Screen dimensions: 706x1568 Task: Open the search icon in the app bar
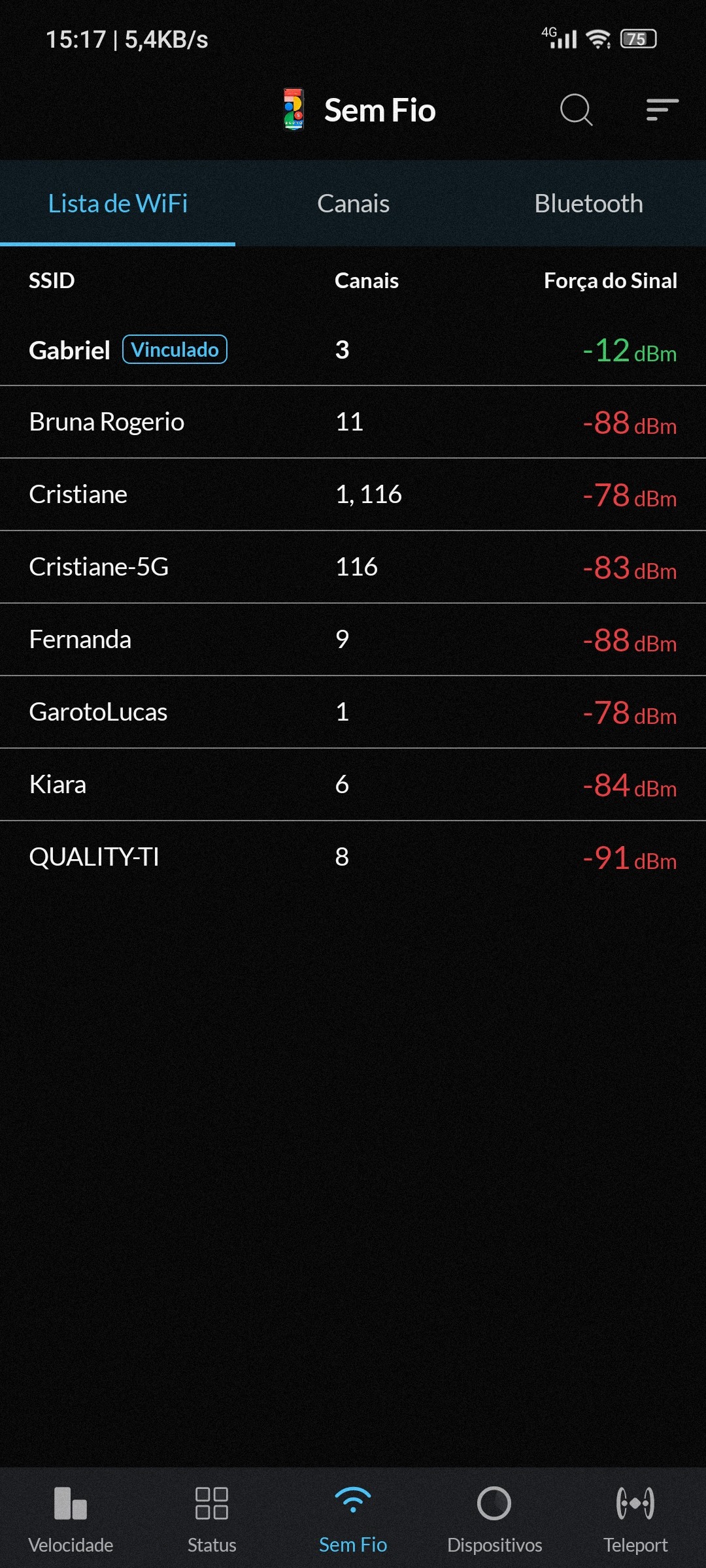pyautogui.click(x=576, y=110)
